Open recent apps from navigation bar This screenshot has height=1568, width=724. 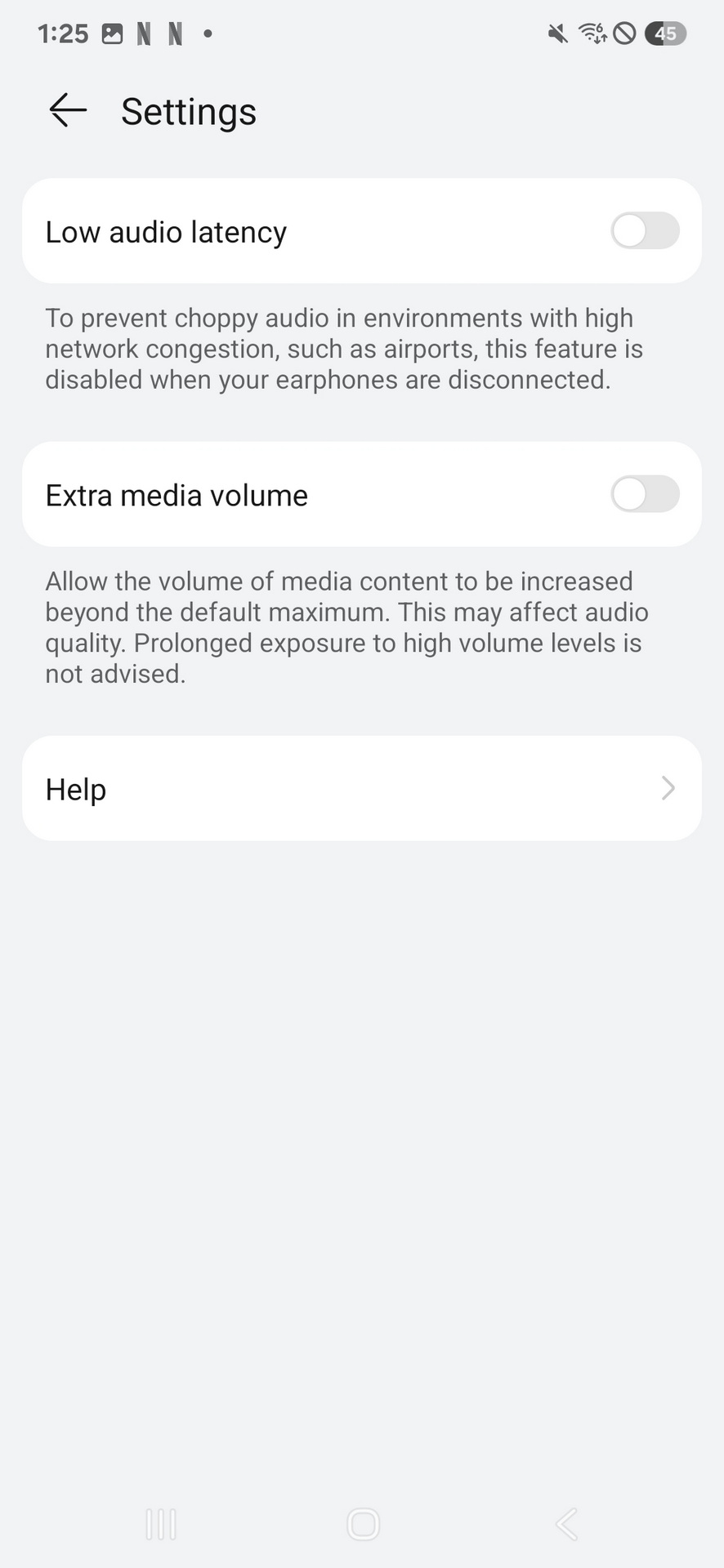(161, 1524)
